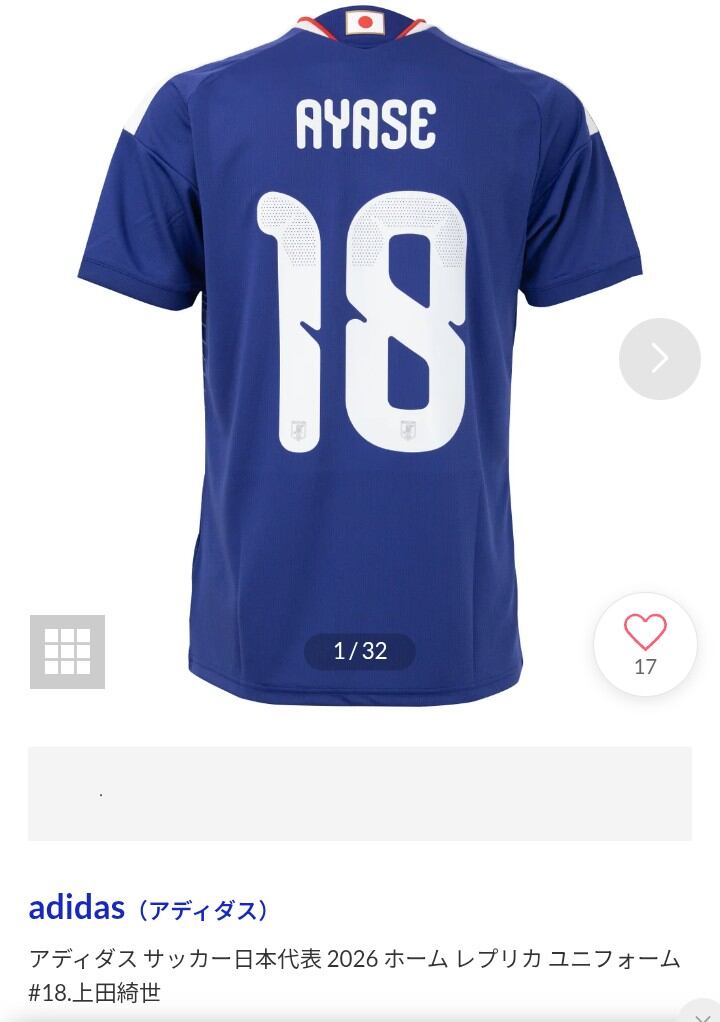The image size is (720, 1022).
Task: Add this jersey to favorites
Action: click(645, 644)
